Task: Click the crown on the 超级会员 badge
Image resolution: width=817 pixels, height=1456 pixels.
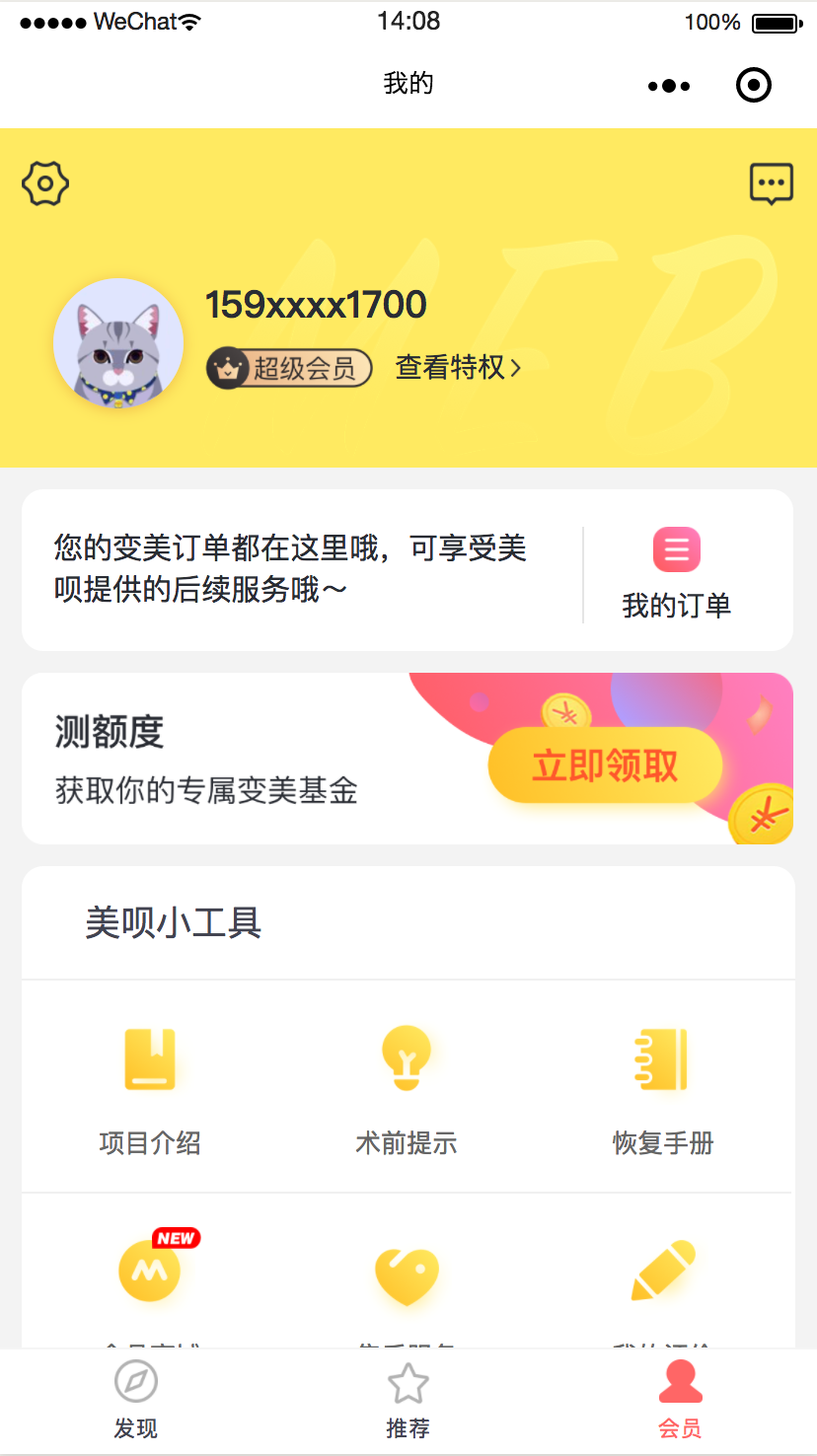Action: coord(228,367)
